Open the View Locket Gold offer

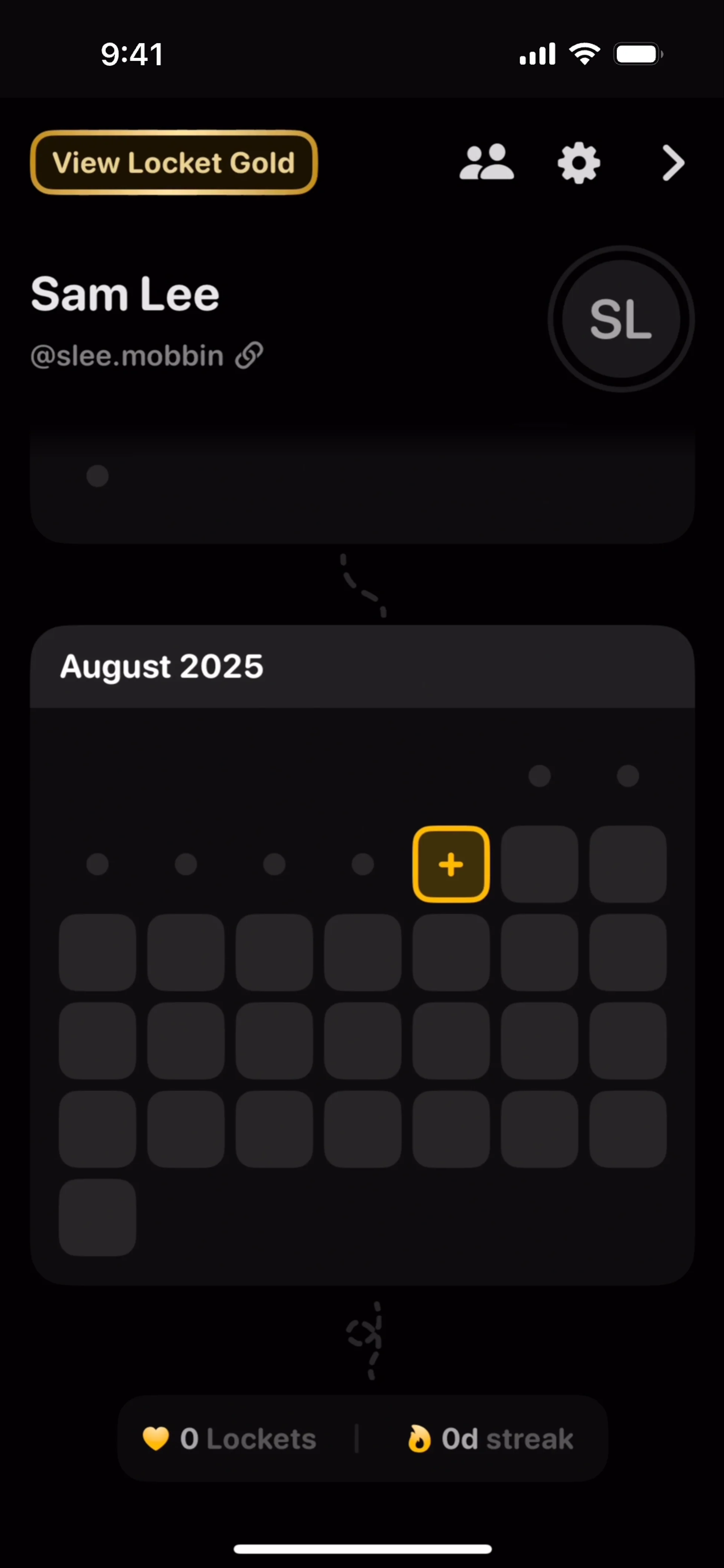coord(173,162)
